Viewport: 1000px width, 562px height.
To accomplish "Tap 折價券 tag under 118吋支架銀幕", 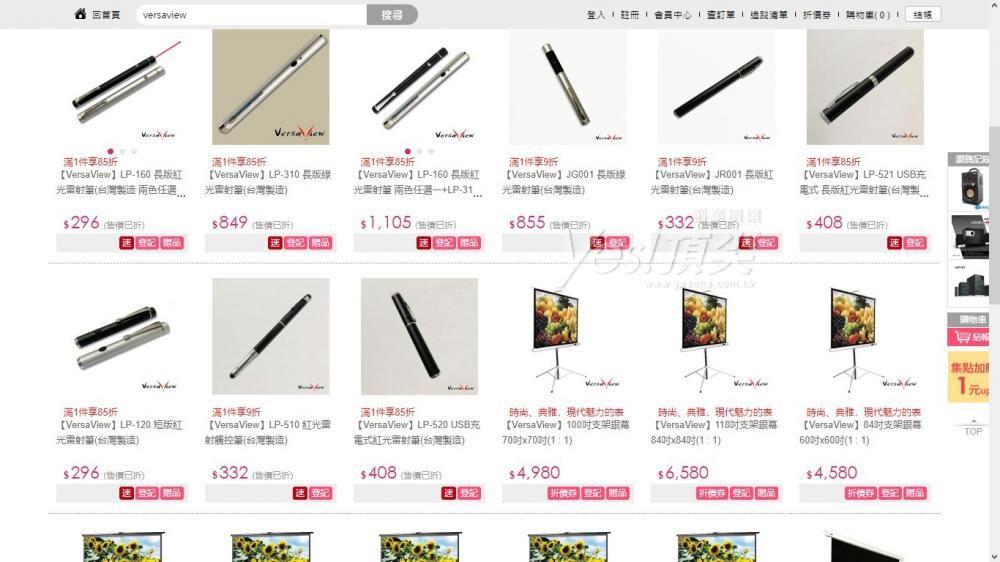I will click(x=711, y=493).
